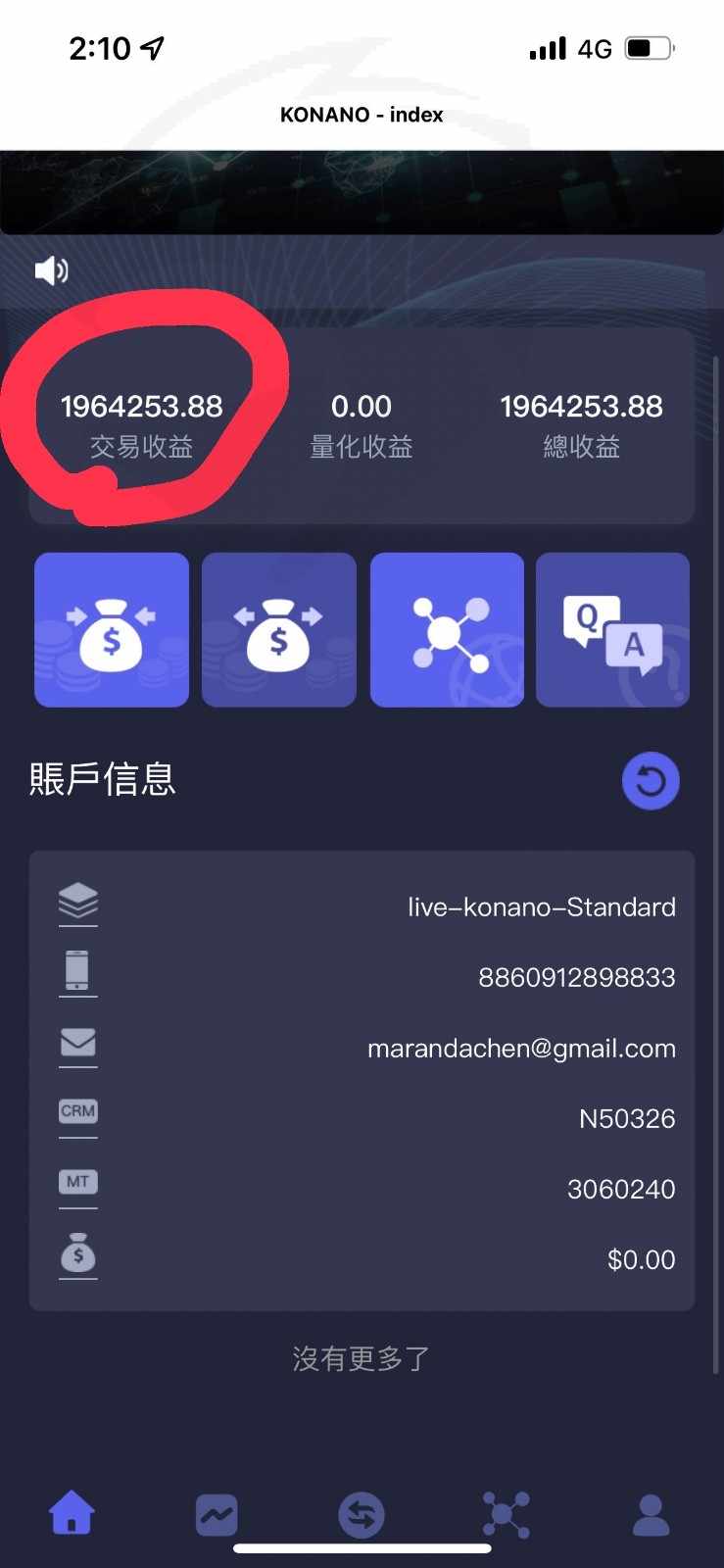The height and width of the screenshot is (1568, 724).
Task: Switch to the network nodes tab
Action: coord(507,1515)
